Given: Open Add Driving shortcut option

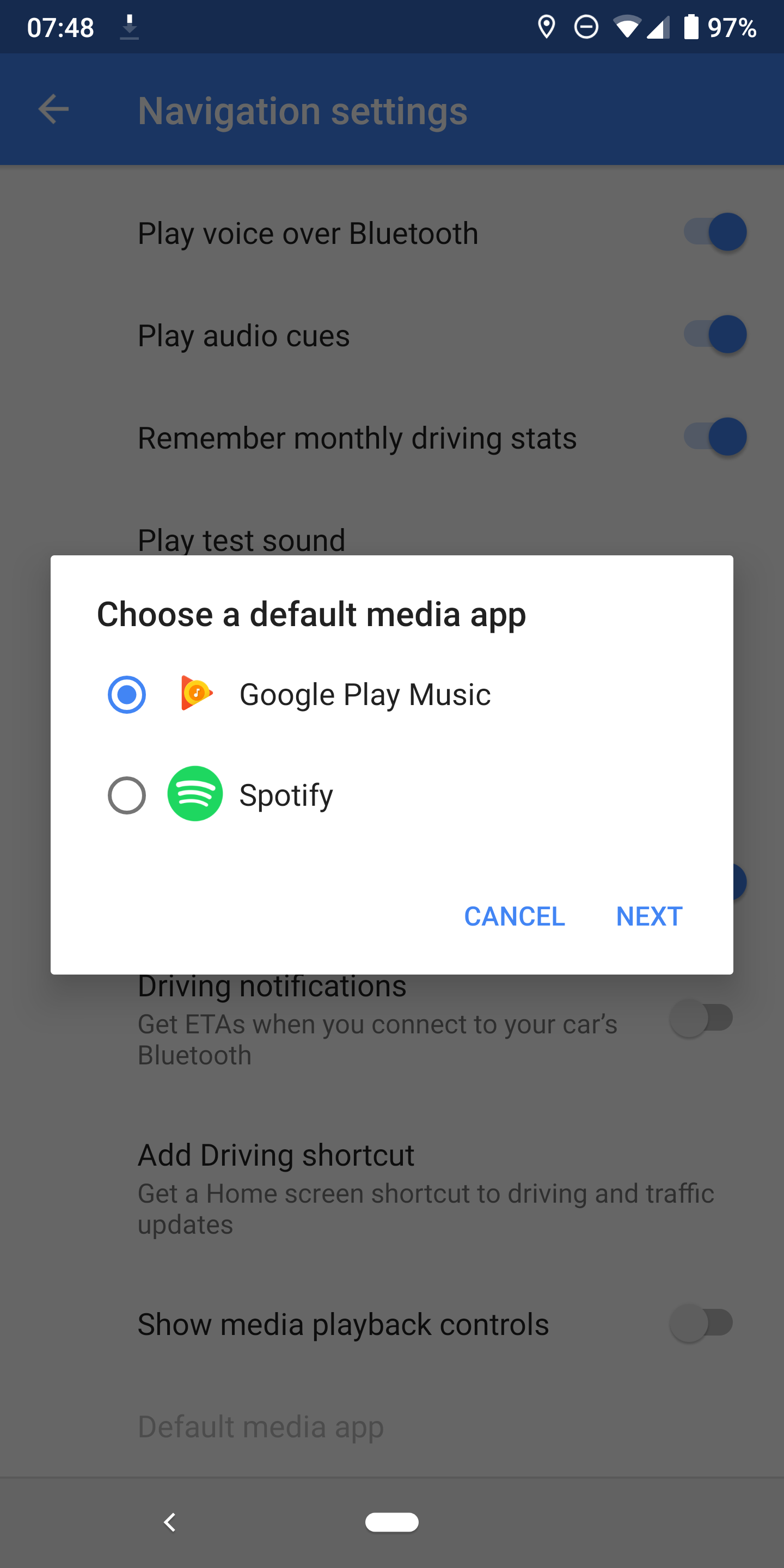Looking at the screenshot, I should coord(275,1154).
